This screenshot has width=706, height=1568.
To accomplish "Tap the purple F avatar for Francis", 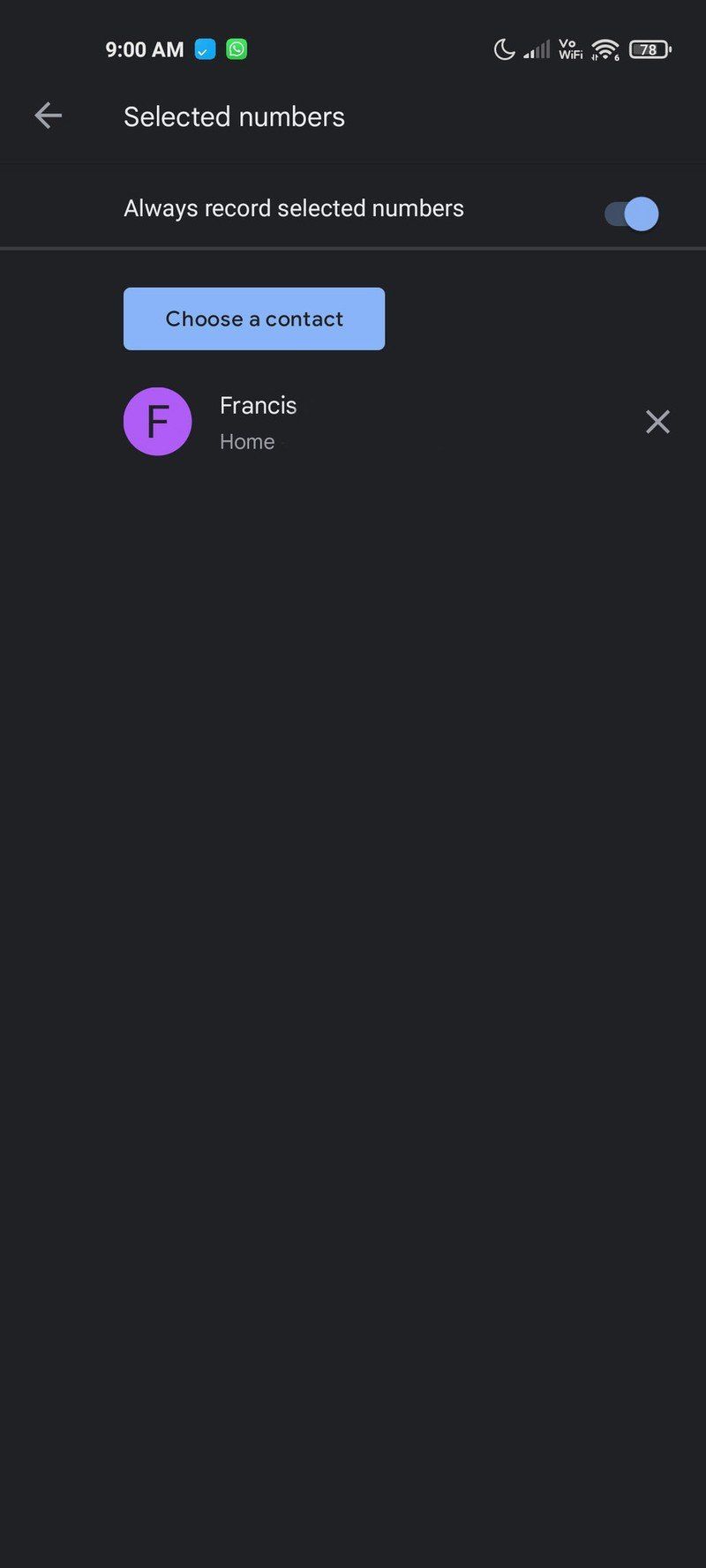I will (157, 421).
